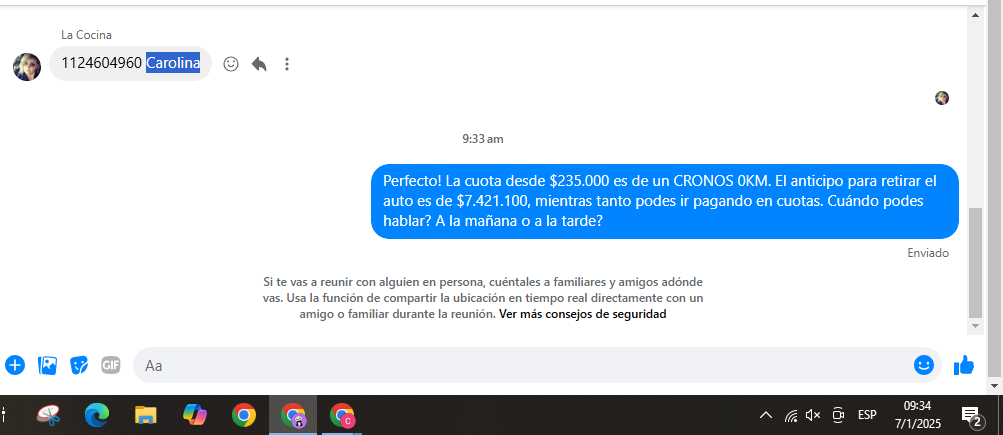Viewport: 1003px width, 435px height.
Task: Reply to the 1124604960 Carolina message
Action: tap(259, 64)
